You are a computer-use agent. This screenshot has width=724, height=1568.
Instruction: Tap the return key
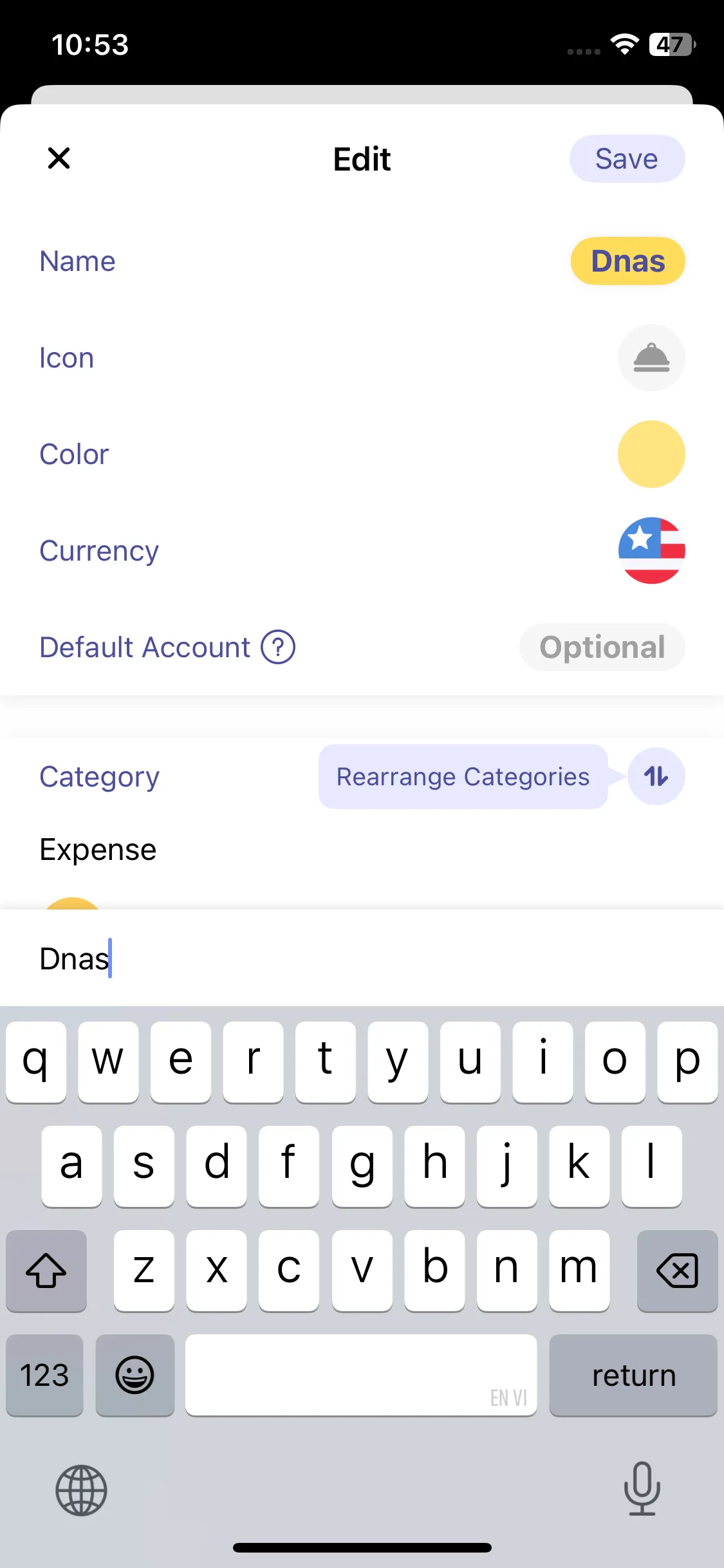pos(633,1376)
